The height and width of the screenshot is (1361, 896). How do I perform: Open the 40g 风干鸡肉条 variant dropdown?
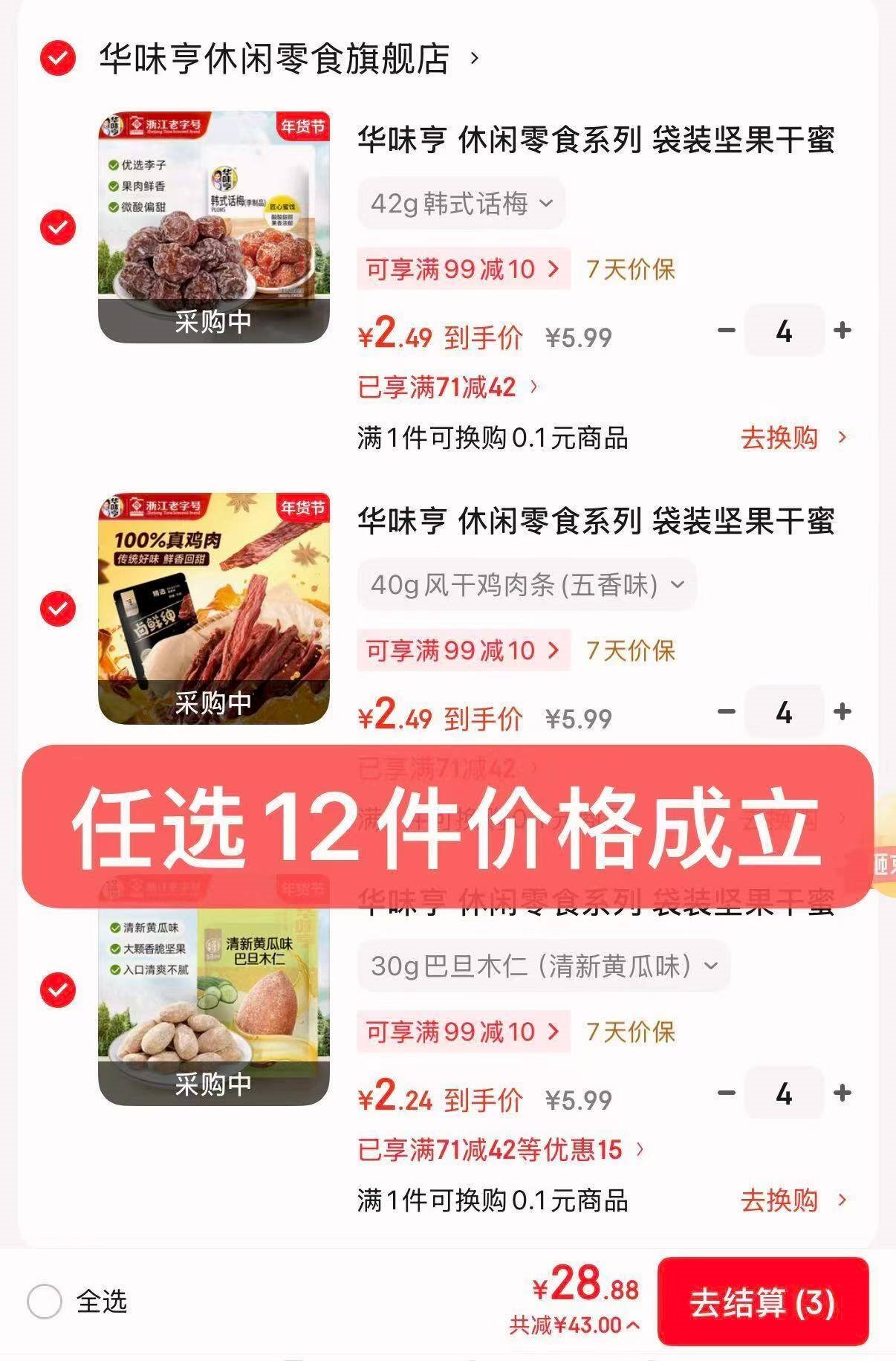527,585
